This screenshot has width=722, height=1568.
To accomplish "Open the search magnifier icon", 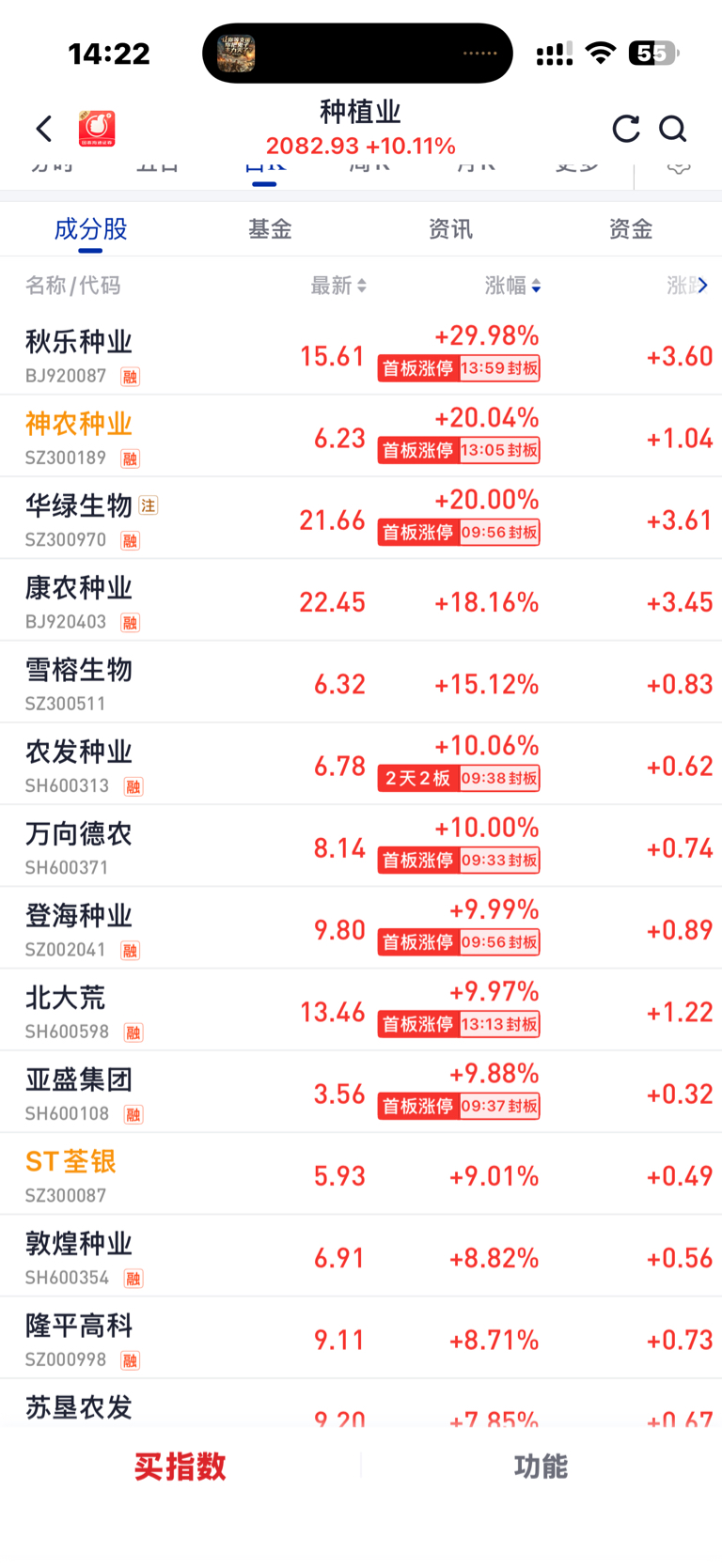I will click(672, 129).
